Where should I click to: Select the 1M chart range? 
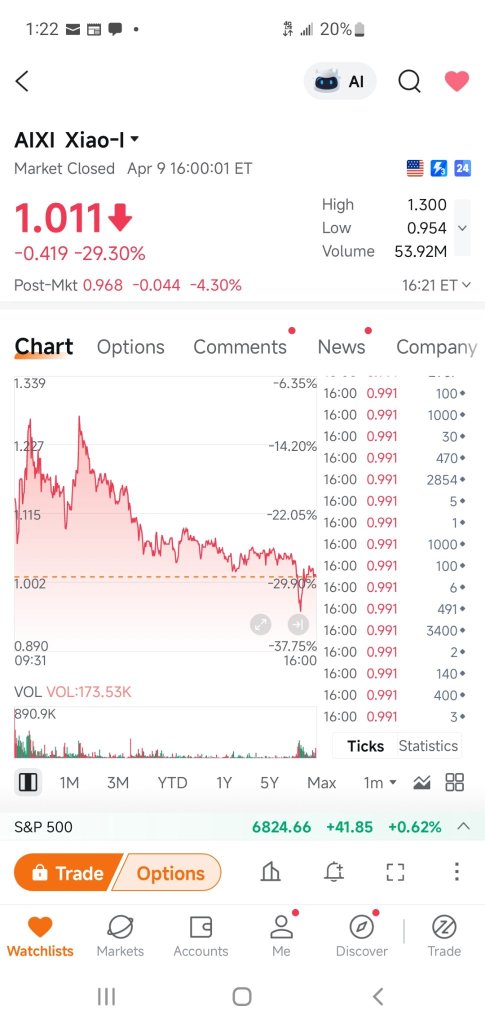(69, 782)
